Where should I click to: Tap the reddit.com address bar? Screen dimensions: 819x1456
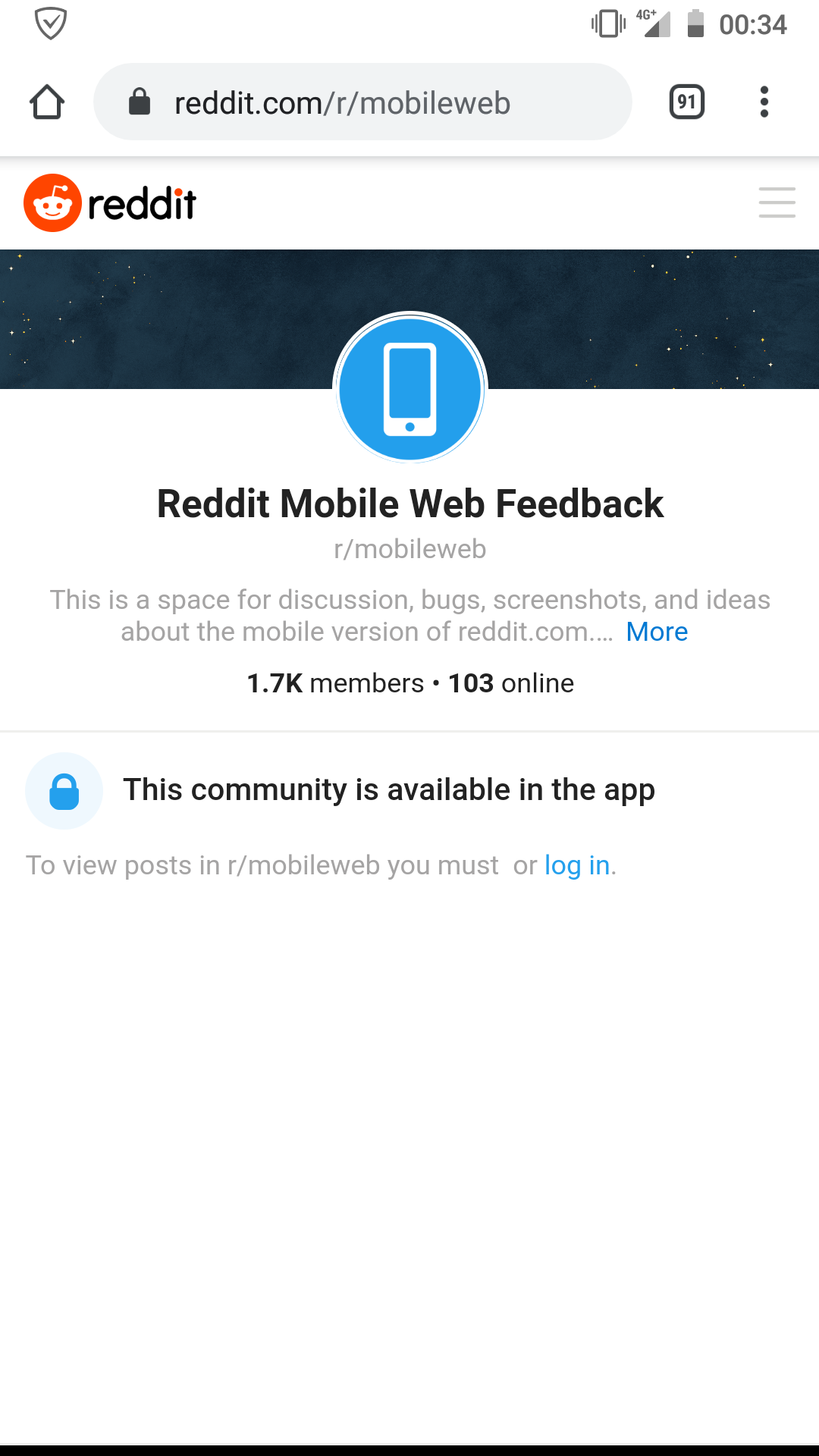[362, 102]
